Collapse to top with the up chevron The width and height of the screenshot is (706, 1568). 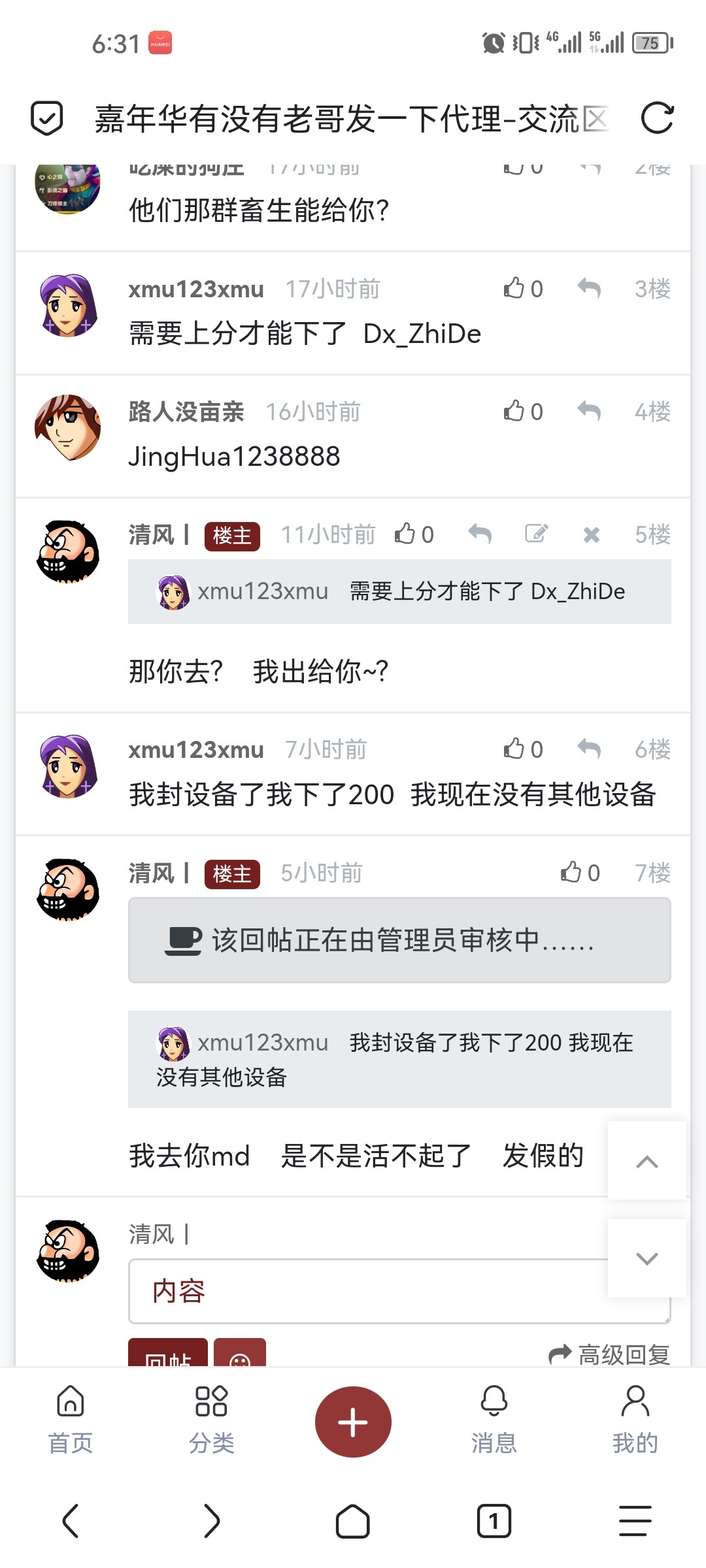647,1162
